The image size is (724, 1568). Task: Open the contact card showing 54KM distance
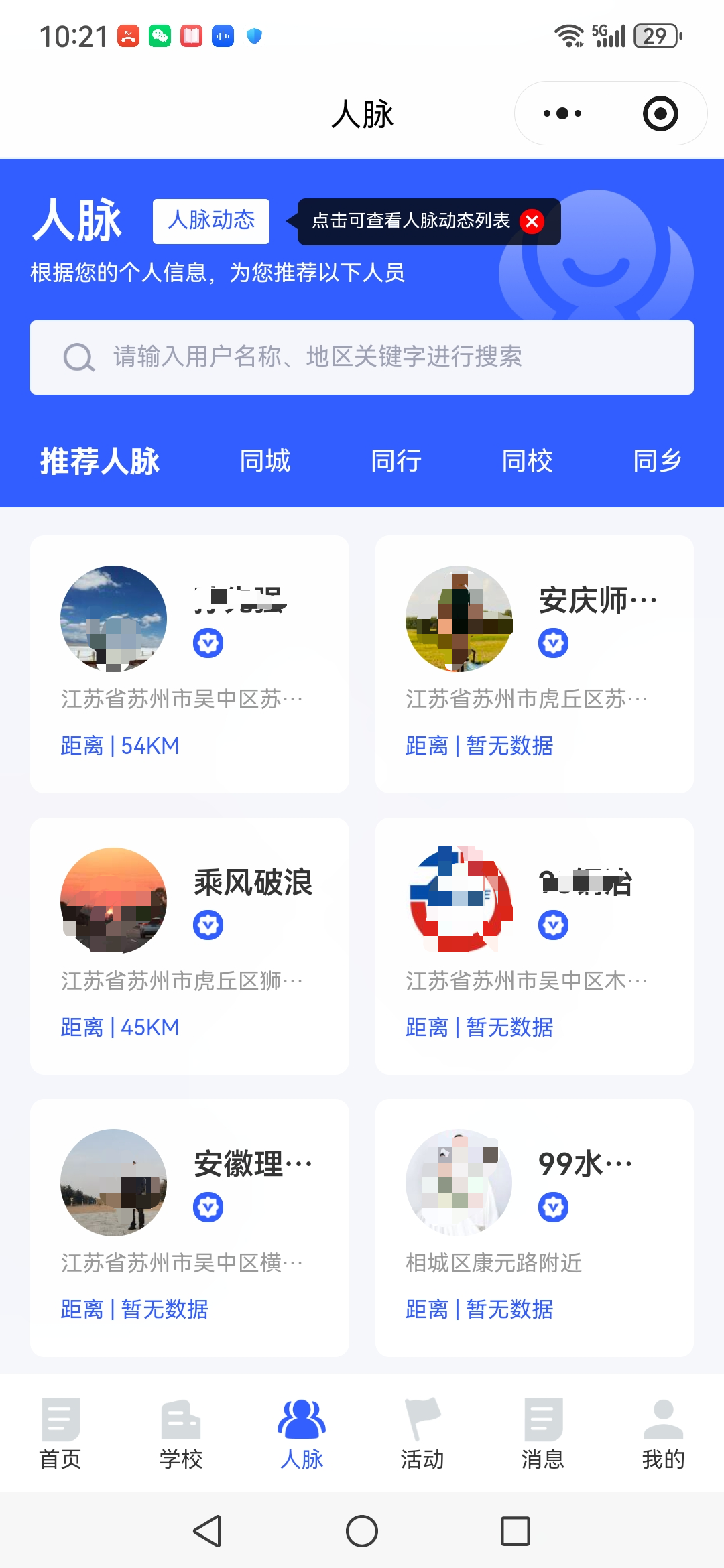(190, 663)
